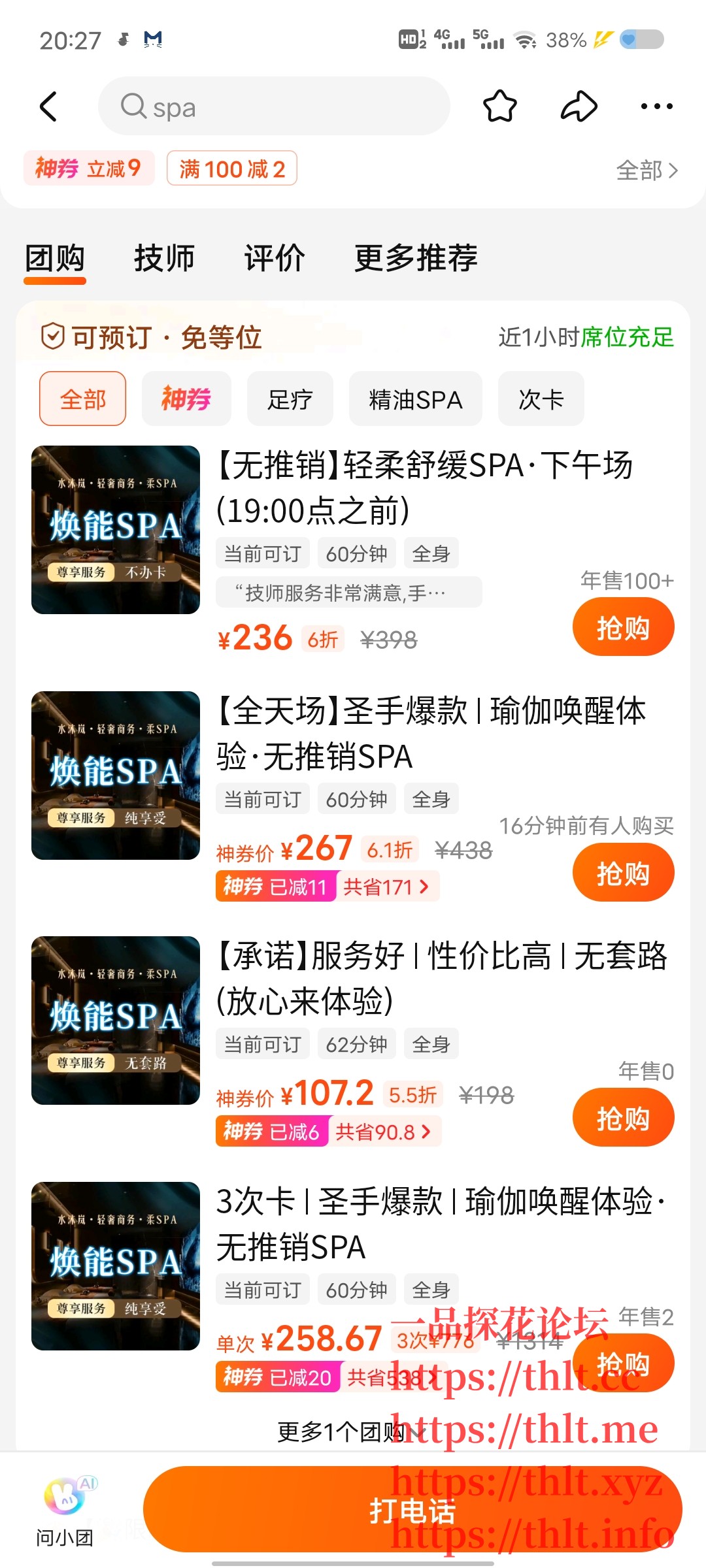
Task: Open the 神券 coupon tag on the 267 deal
Action: coord(275,886)
